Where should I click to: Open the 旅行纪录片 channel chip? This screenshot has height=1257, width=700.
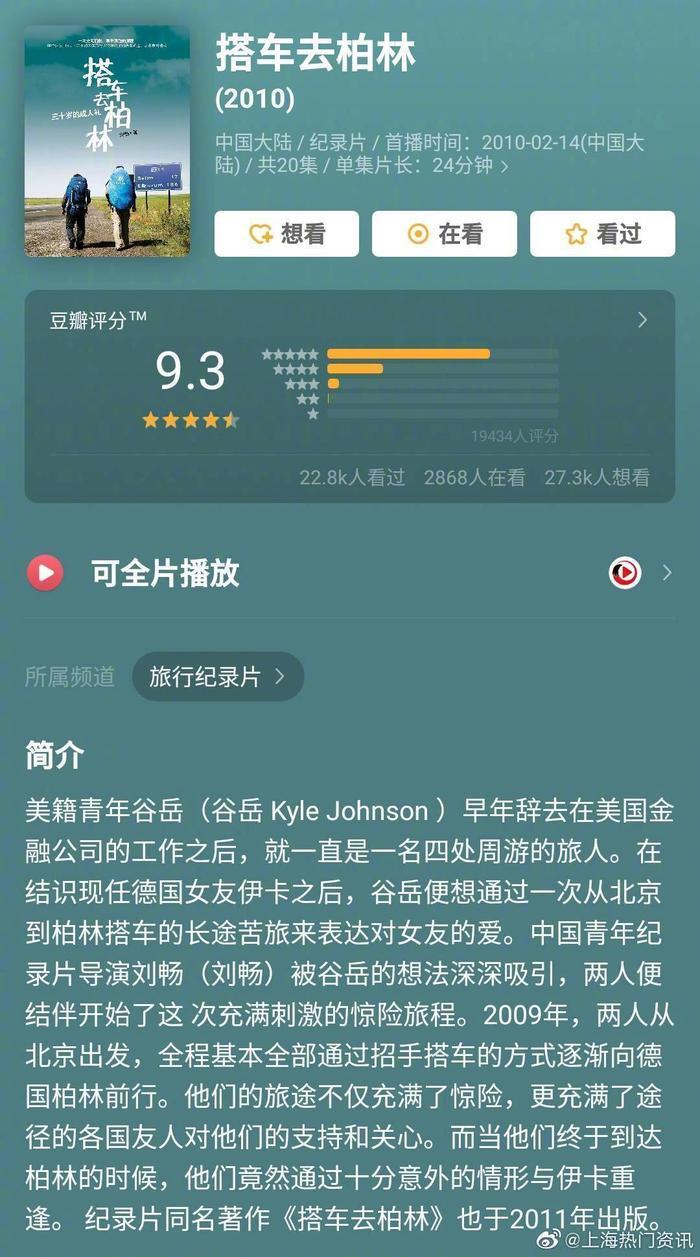(217, 677)
